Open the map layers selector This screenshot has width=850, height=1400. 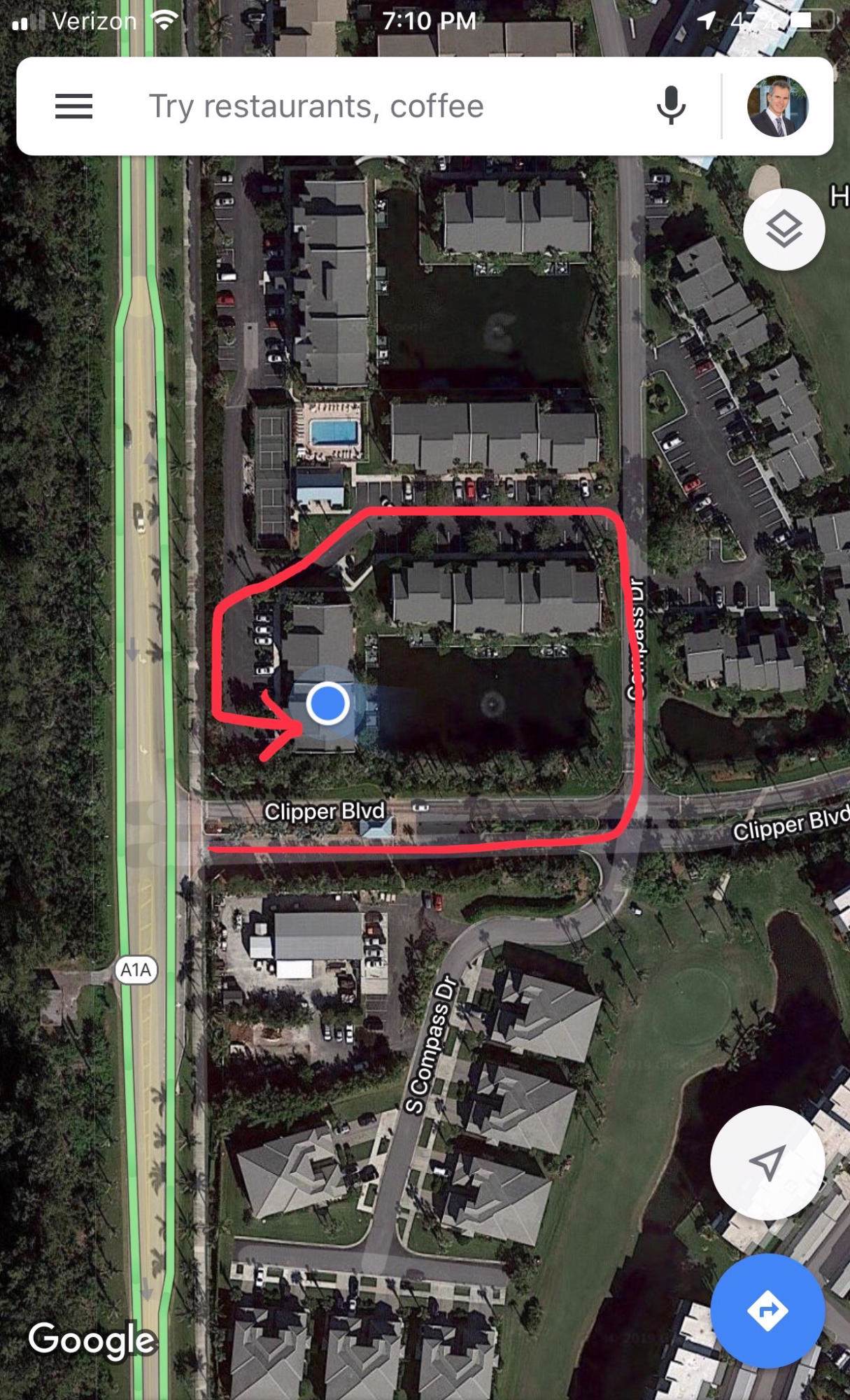[784, 230]
